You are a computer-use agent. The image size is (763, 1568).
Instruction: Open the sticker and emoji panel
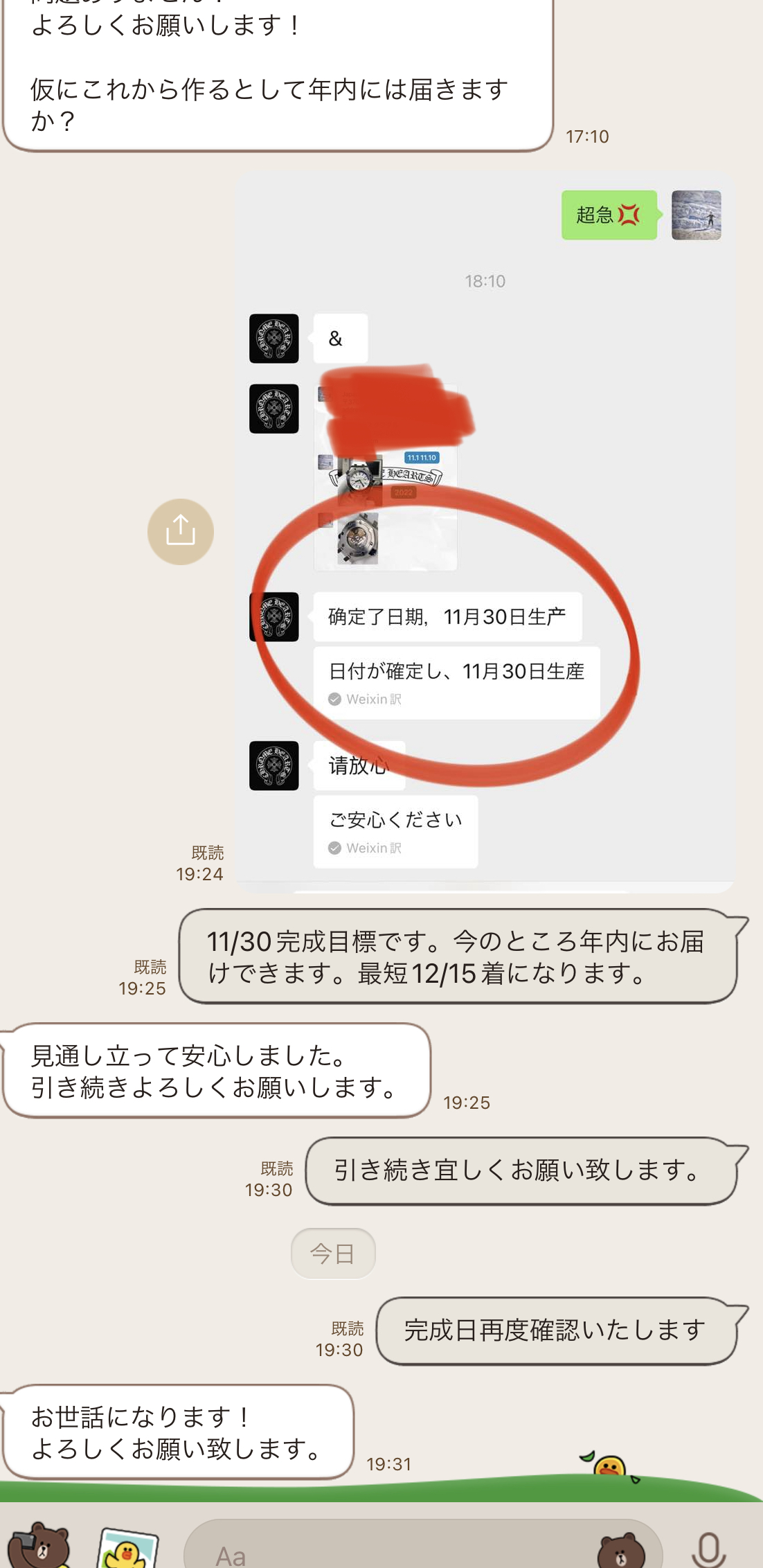click(x=621, y=1550)
